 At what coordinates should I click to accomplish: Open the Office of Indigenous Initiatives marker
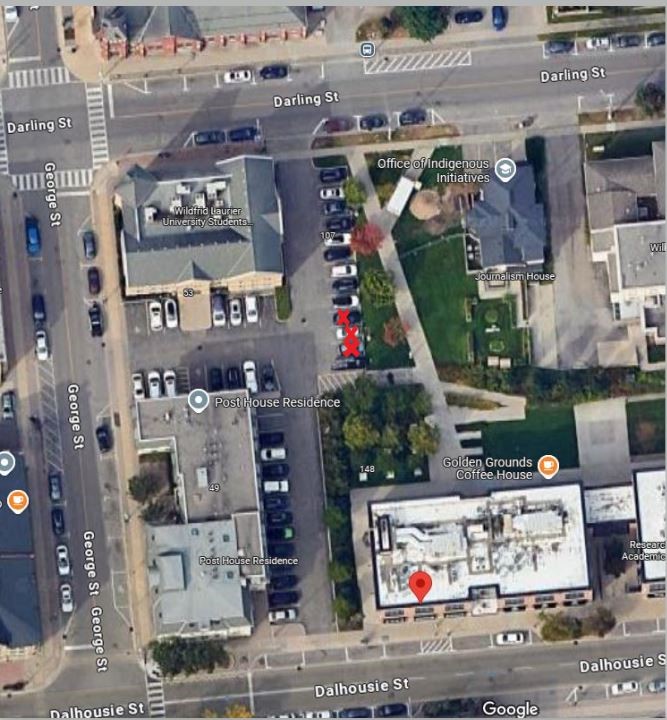coord(505,169)
